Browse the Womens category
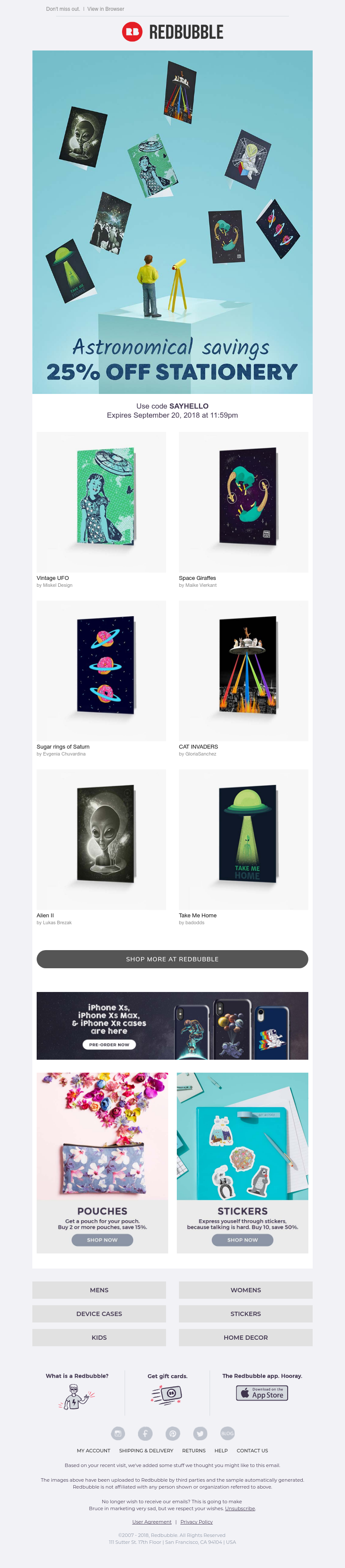 point(245,1290)
